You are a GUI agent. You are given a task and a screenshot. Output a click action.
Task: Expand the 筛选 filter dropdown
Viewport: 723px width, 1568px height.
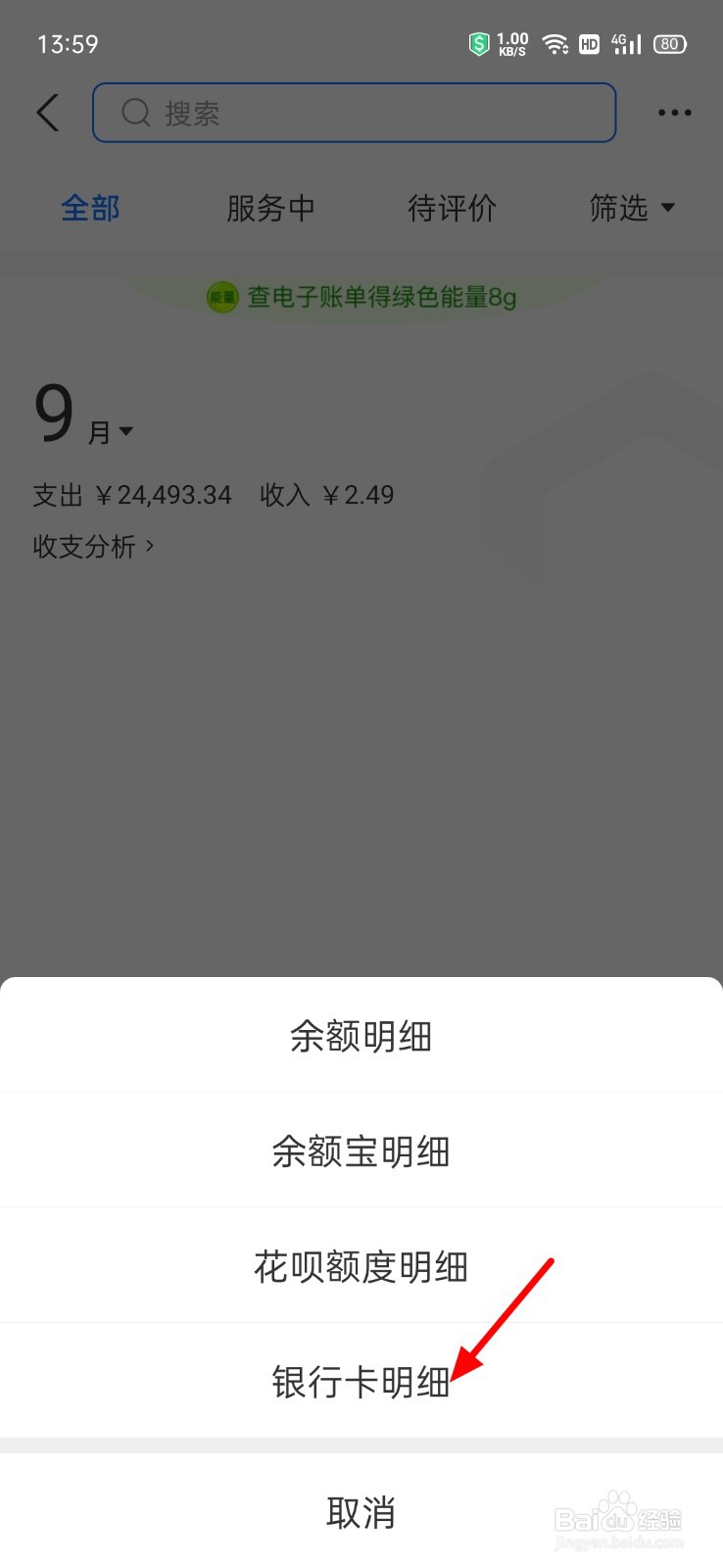(x=632, y=208)
